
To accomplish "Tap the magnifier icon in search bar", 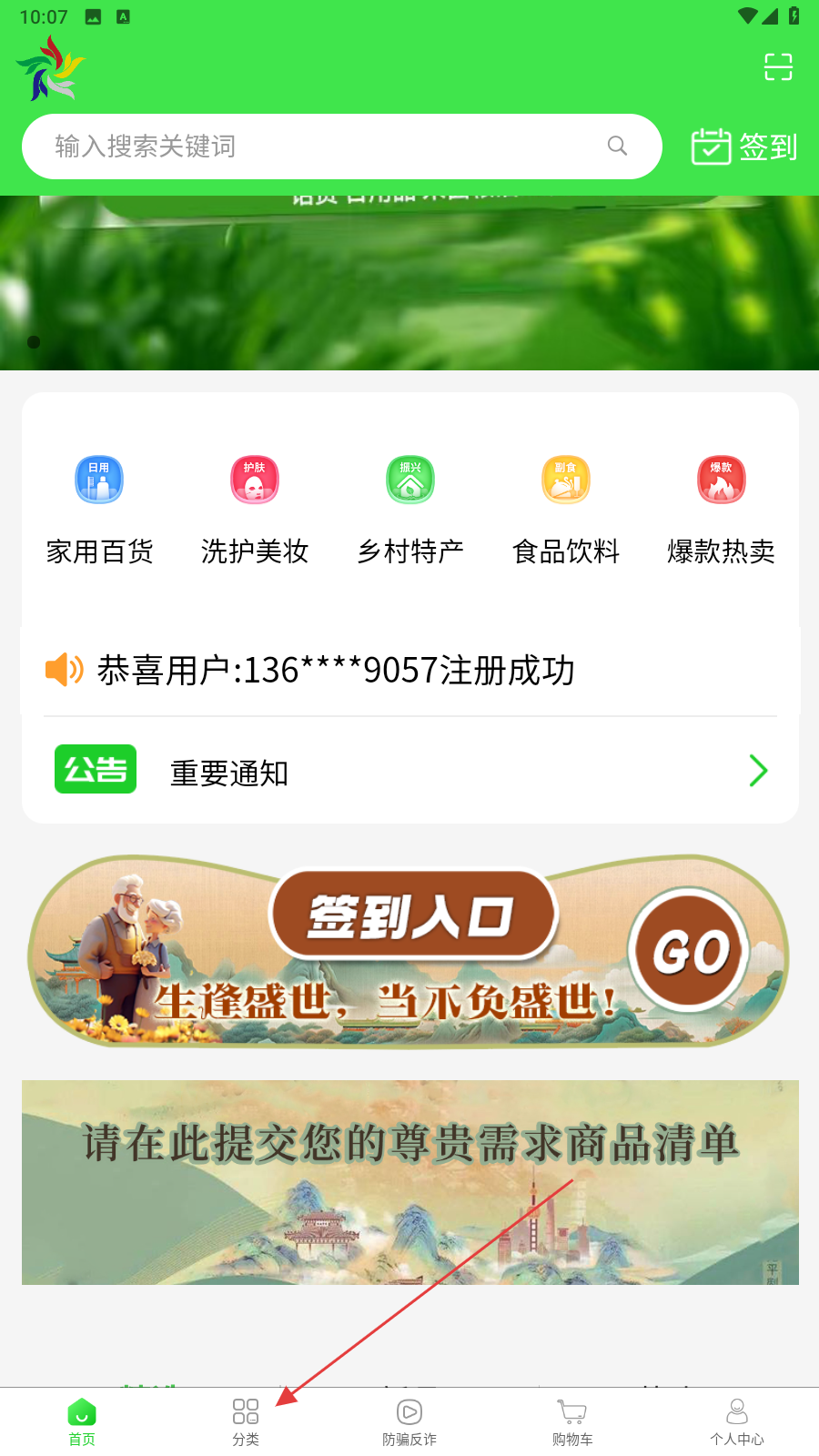I will click(617, 146).
